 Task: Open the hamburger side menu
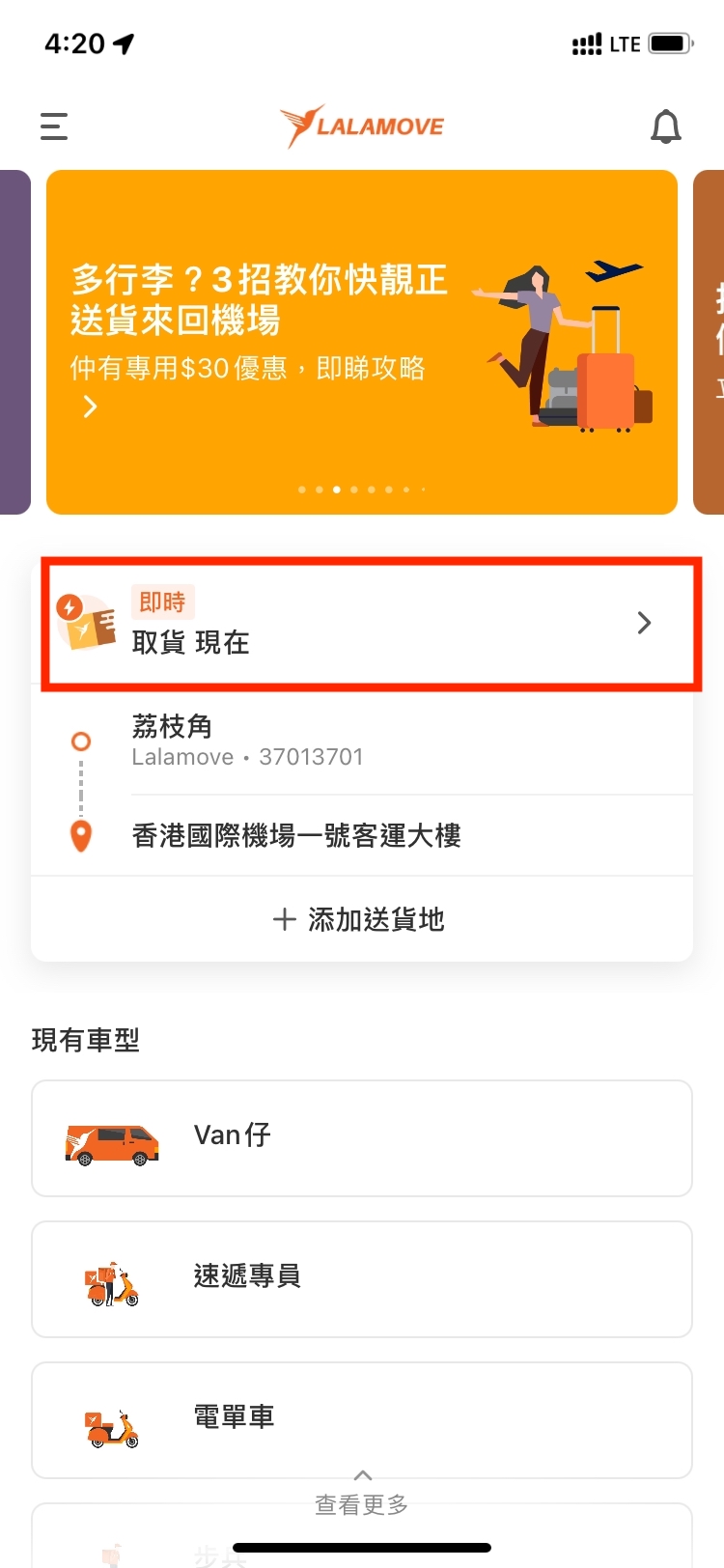[x=54, y=126]
